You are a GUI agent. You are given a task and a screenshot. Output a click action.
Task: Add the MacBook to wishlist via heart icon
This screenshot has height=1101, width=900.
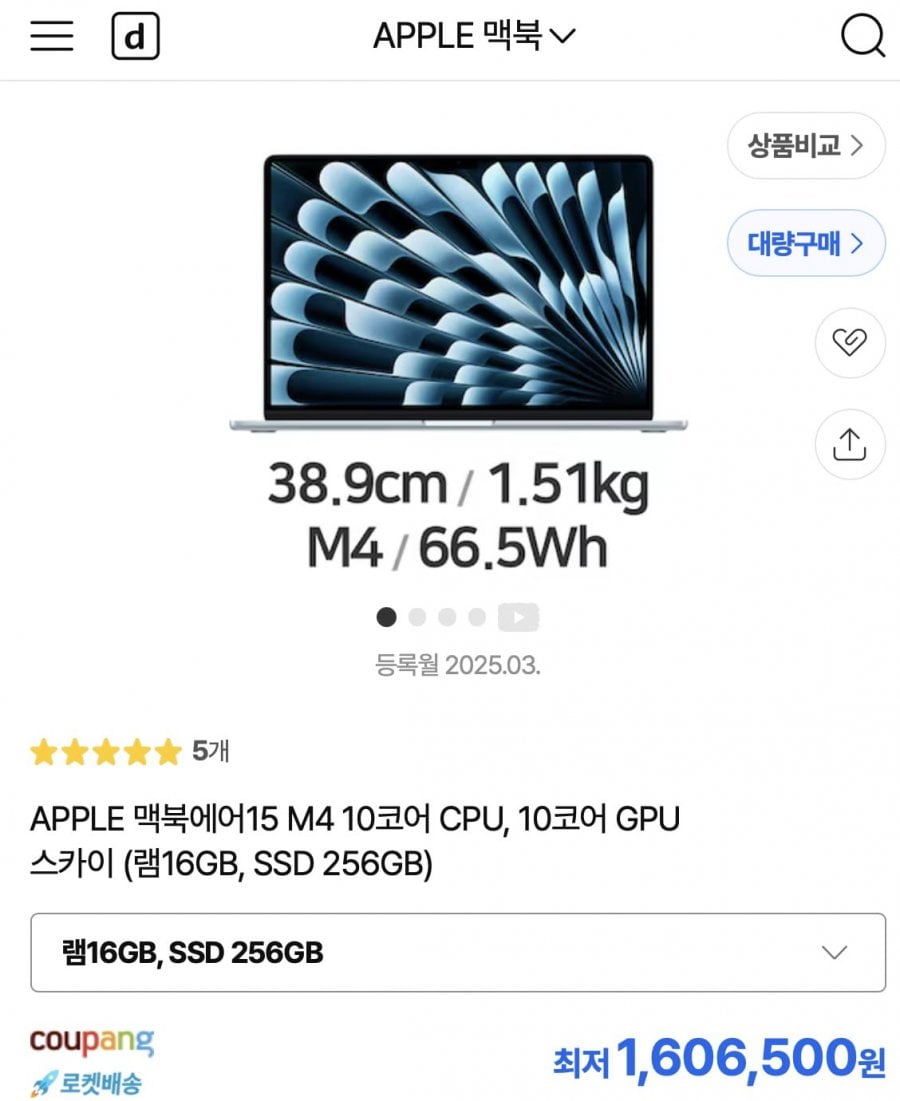(x=851, y=344)
